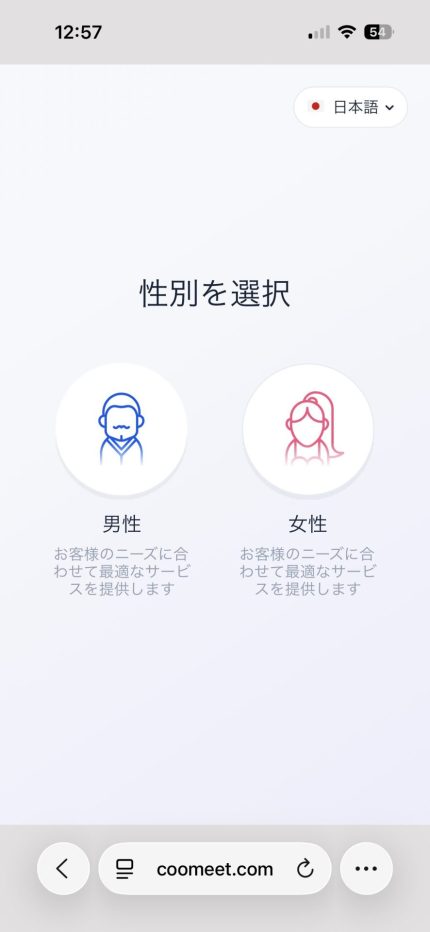Choose the 女性 gender option
This screenshot has width=430, height=932.
tap(308, 429)
